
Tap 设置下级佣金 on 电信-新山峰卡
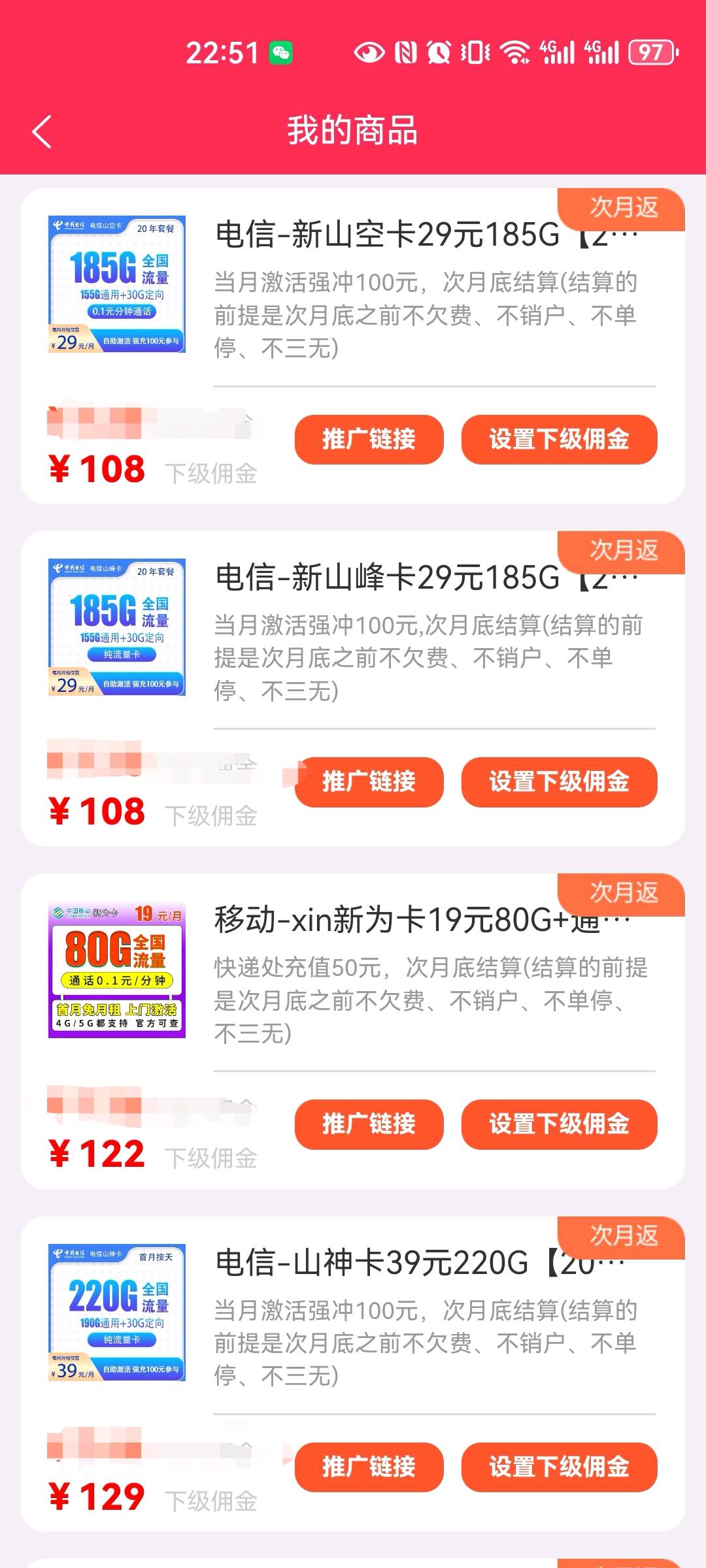click(x=559, y=781)
